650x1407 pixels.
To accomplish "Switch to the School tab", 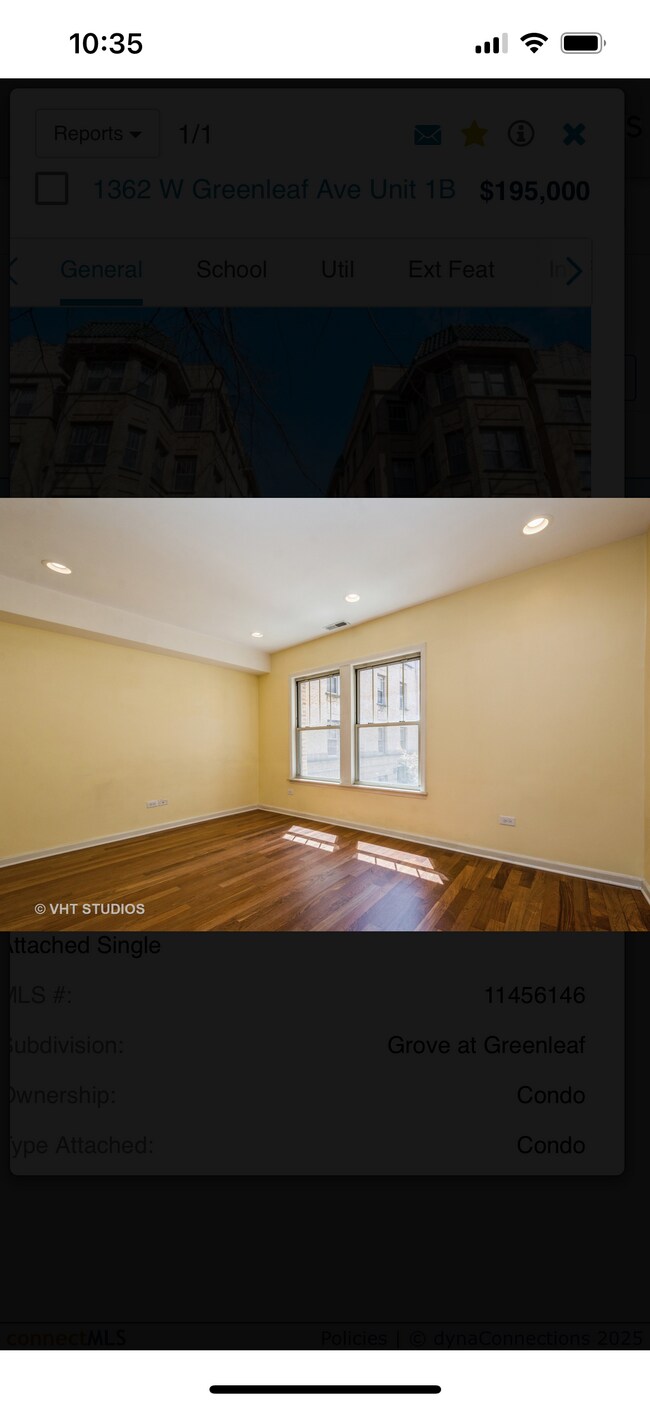I will [231, 269].
